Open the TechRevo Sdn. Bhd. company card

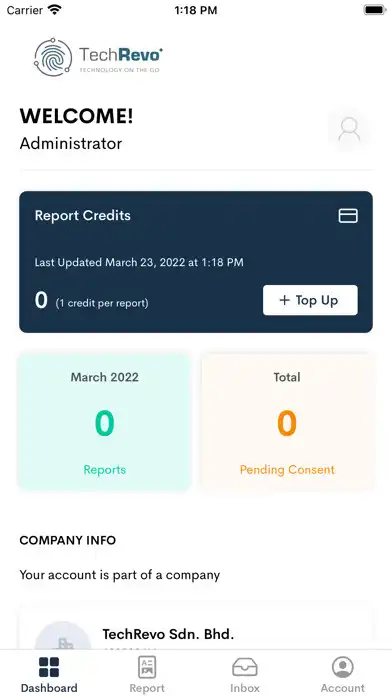[x=196, y=628]
